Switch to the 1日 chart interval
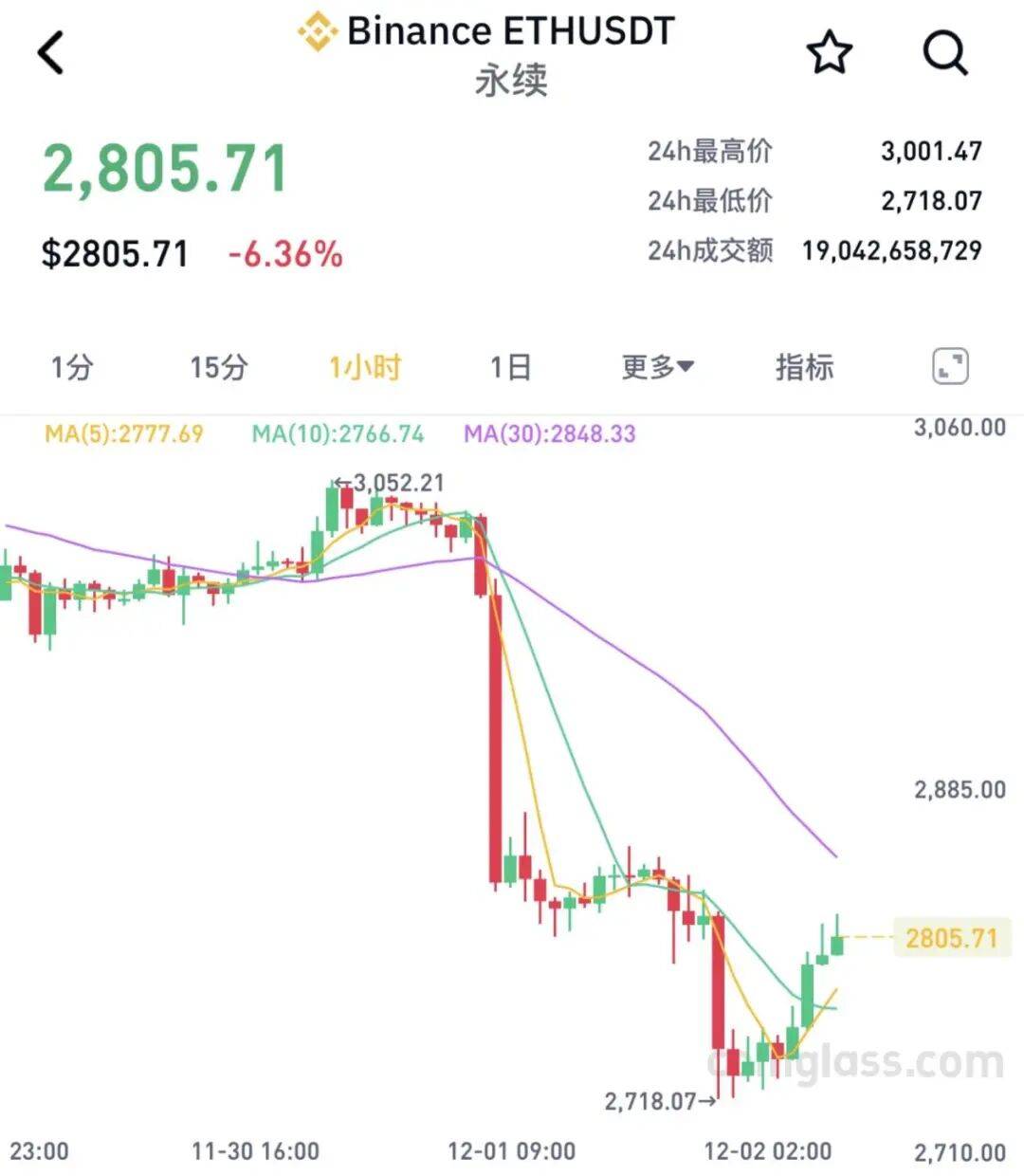The image size is (1024, 1176). coord(510,367)
